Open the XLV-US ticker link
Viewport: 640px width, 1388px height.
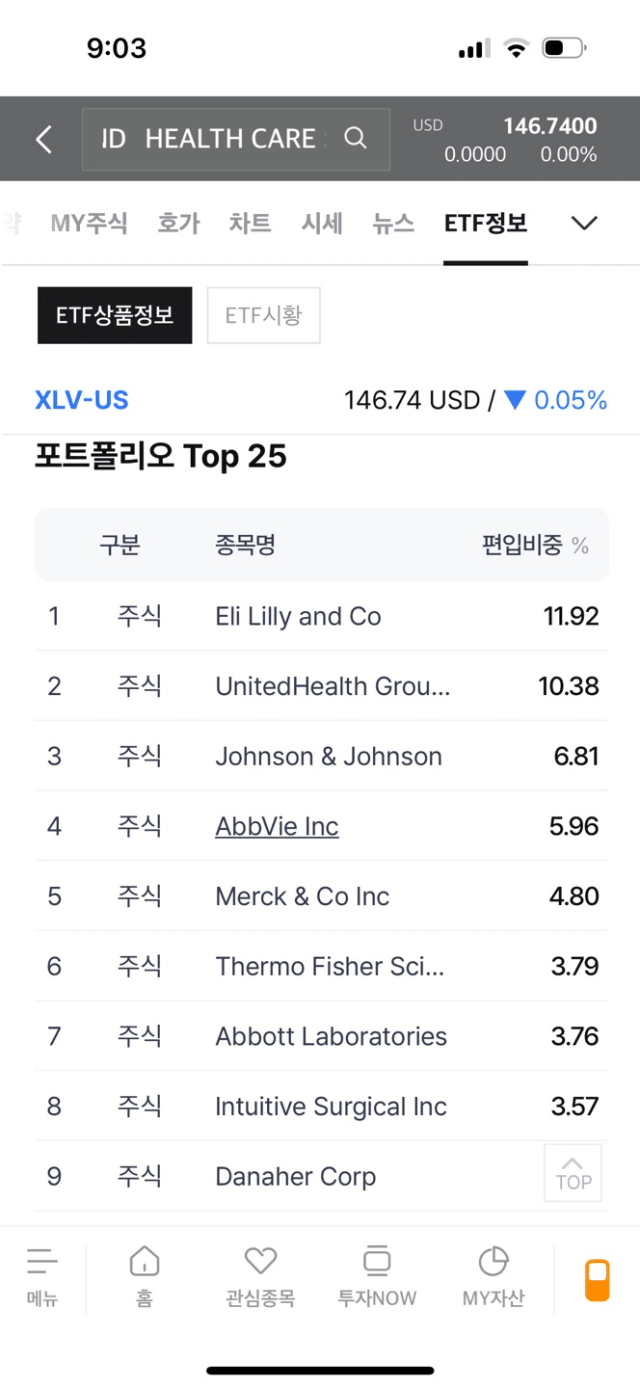82,401
